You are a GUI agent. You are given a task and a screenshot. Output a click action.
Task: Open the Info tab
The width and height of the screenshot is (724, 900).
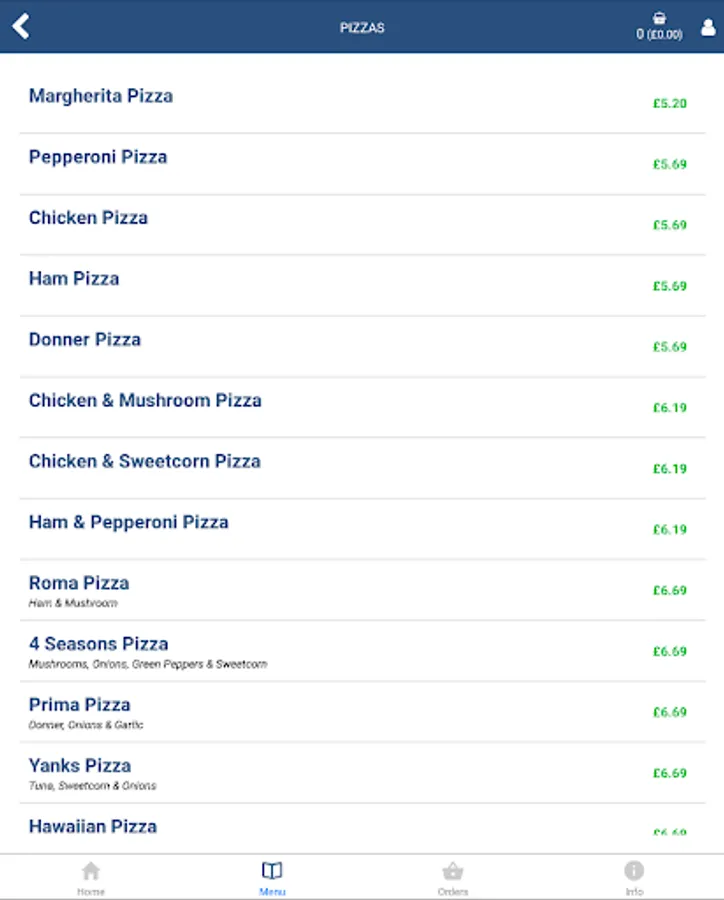coord(634,876)
